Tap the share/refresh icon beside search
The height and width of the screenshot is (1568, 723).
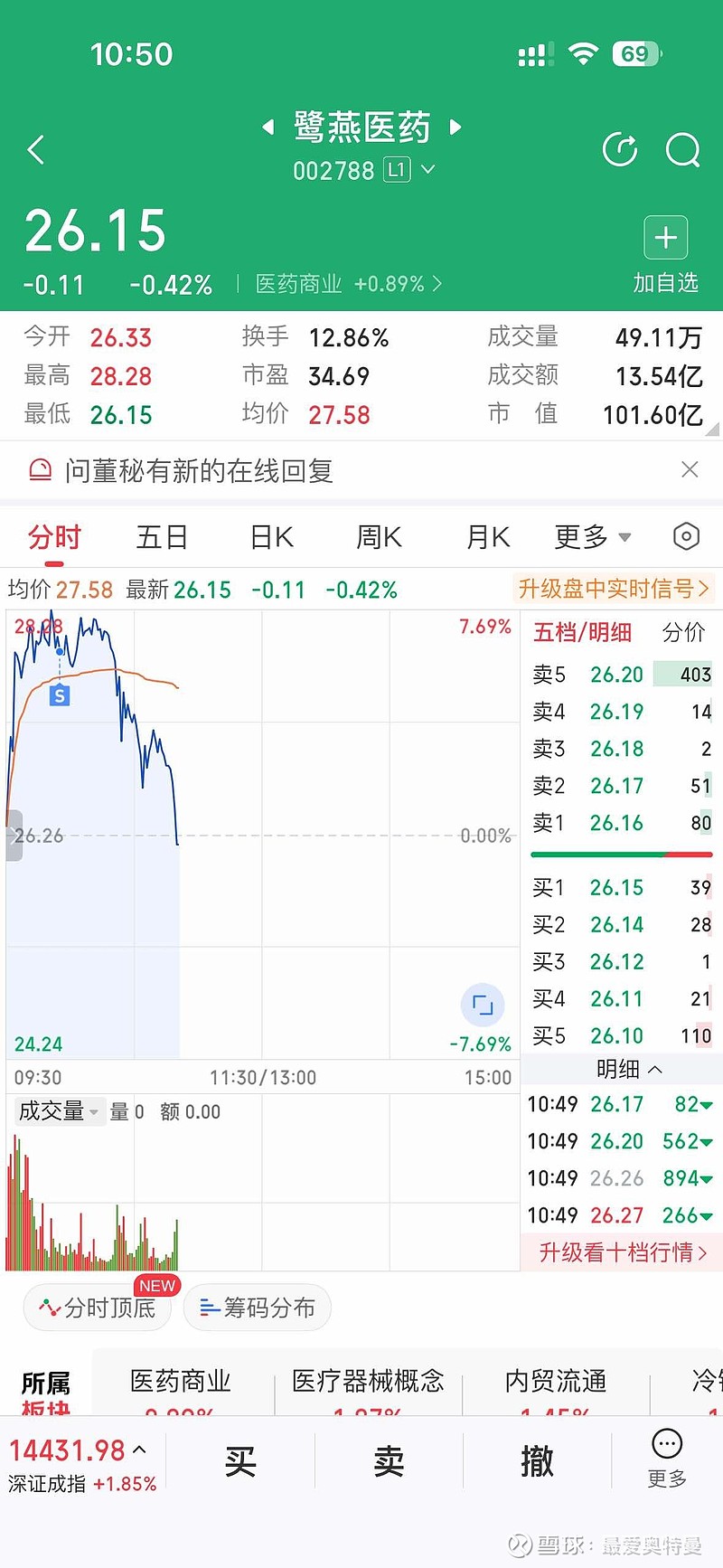pos(620,149)
